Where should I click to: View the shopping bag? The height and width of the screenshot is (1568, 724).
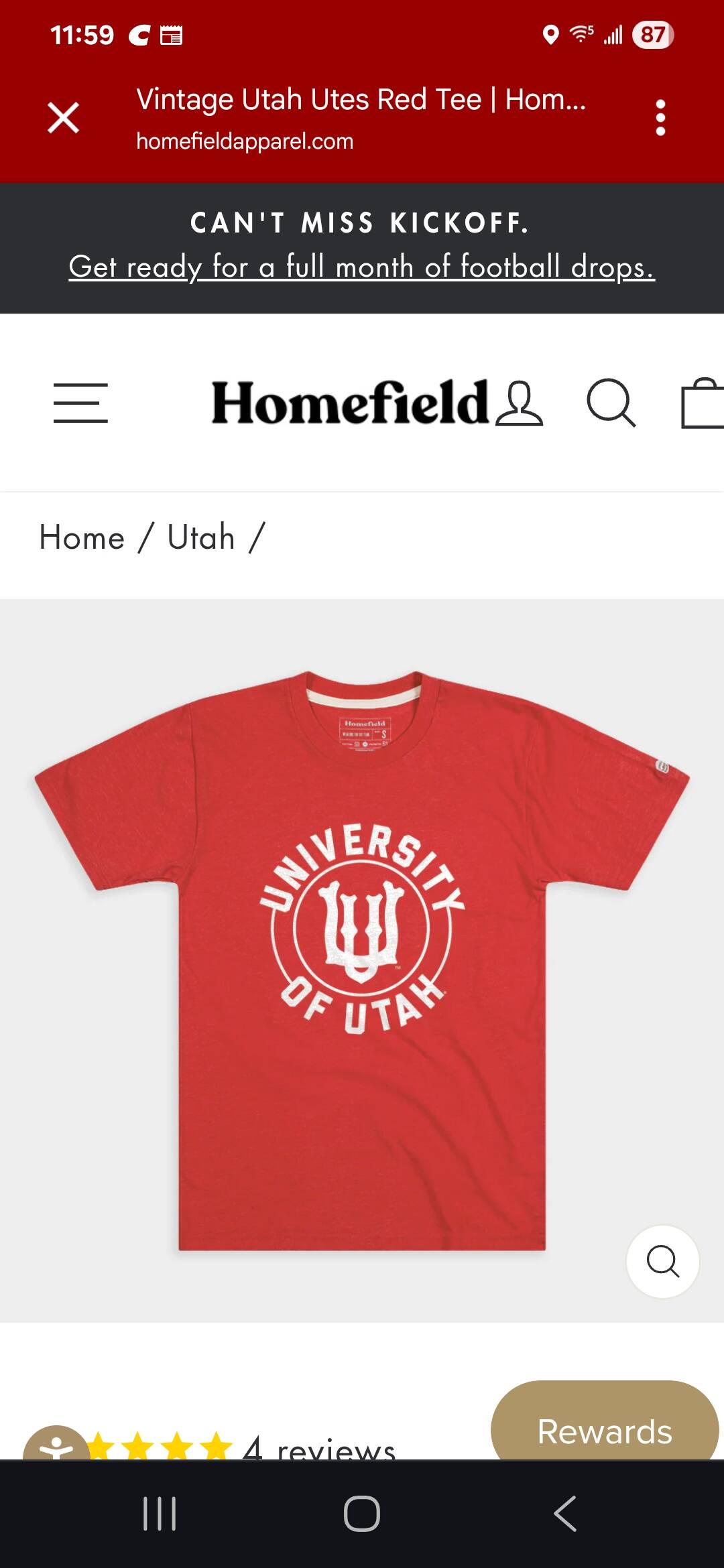pyautogui.click(x=703, y=403)
